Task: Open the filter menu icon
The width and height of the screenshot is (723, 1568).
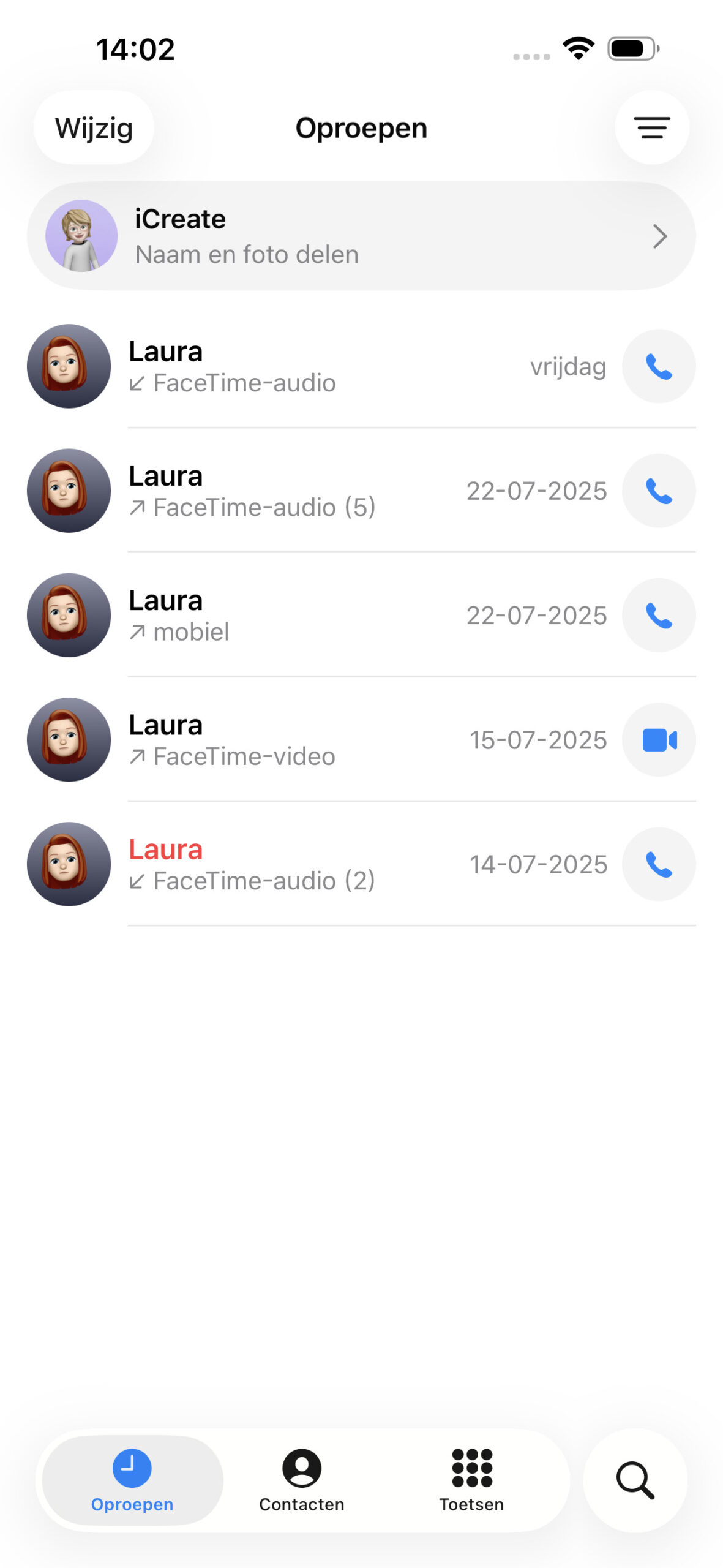Action: (651, 128)
